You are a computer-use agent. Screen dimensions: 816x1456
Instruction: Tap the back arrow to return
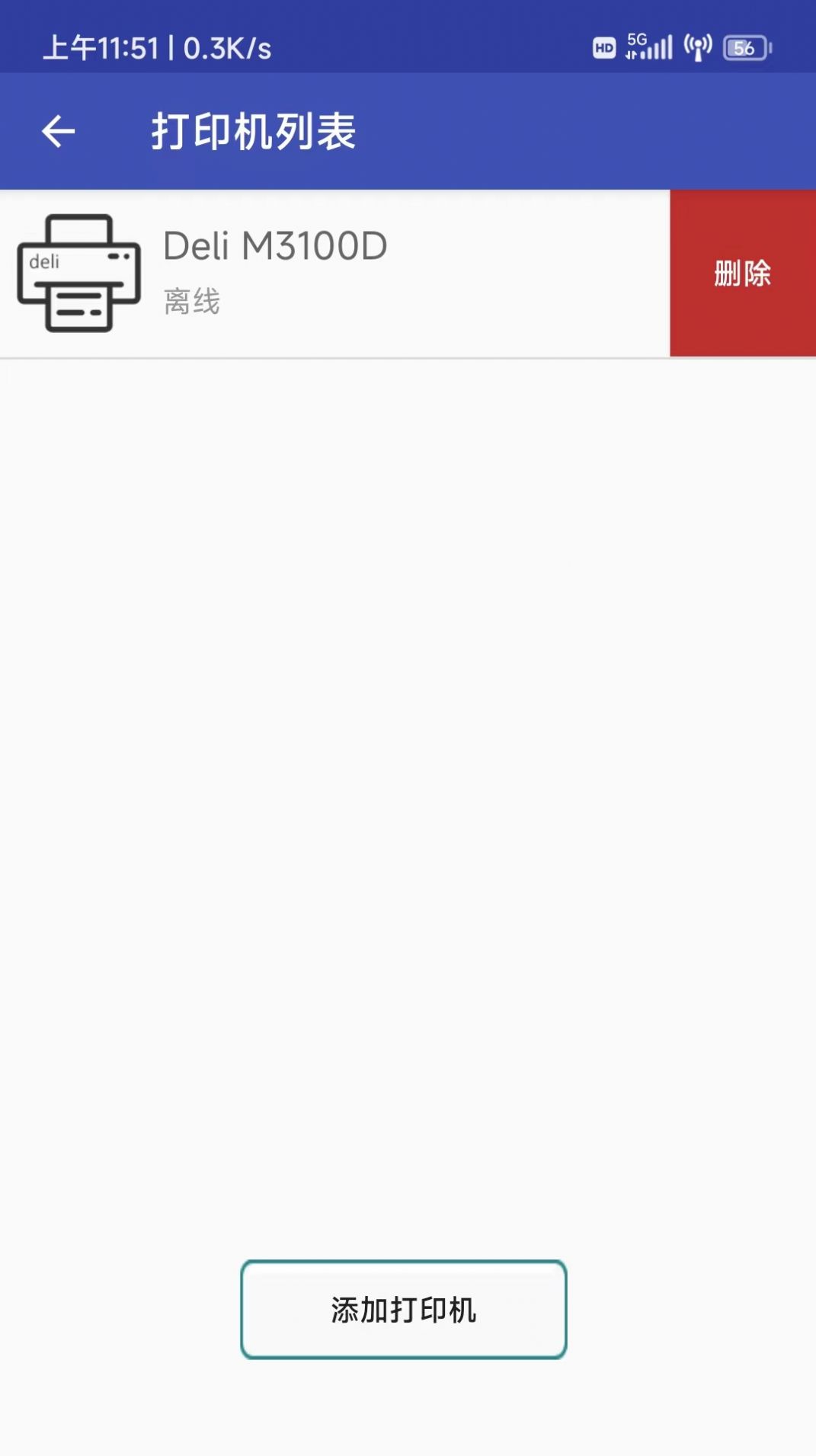tap(58, 130)
